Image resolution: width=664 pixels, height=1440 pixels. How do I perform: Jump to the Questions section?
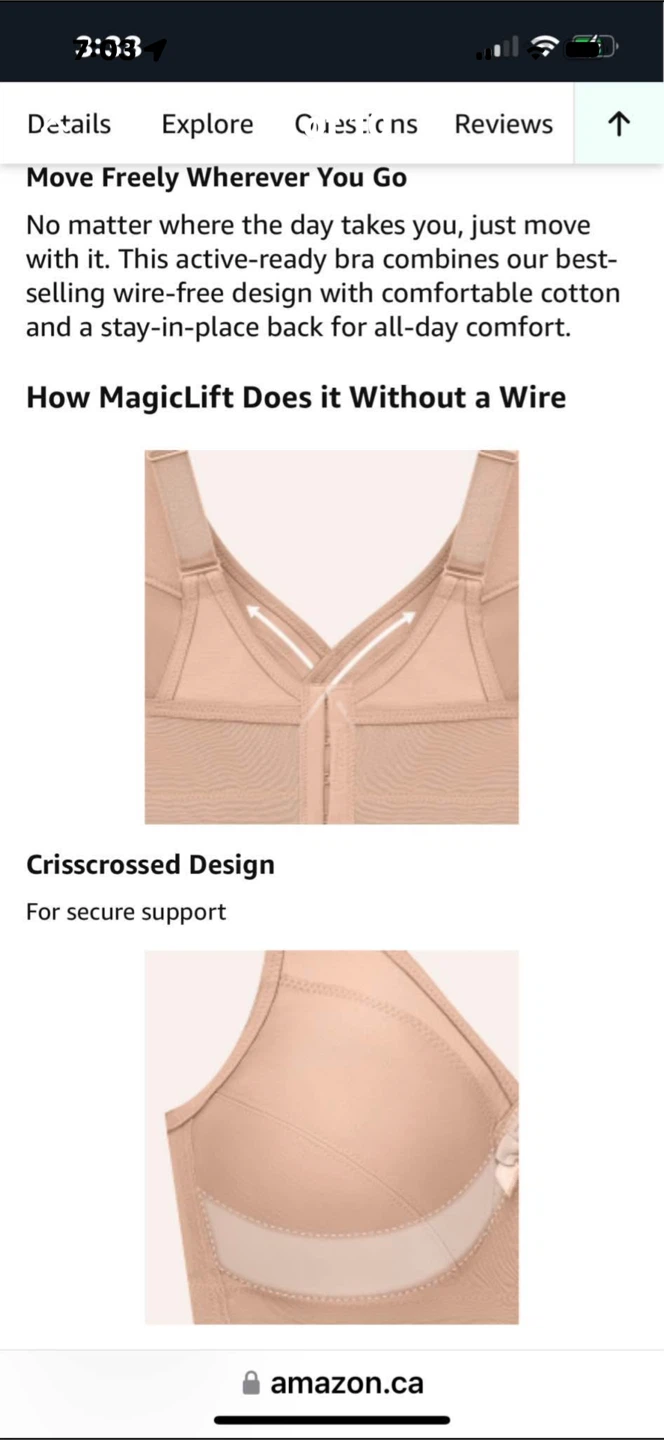point(356,124)
